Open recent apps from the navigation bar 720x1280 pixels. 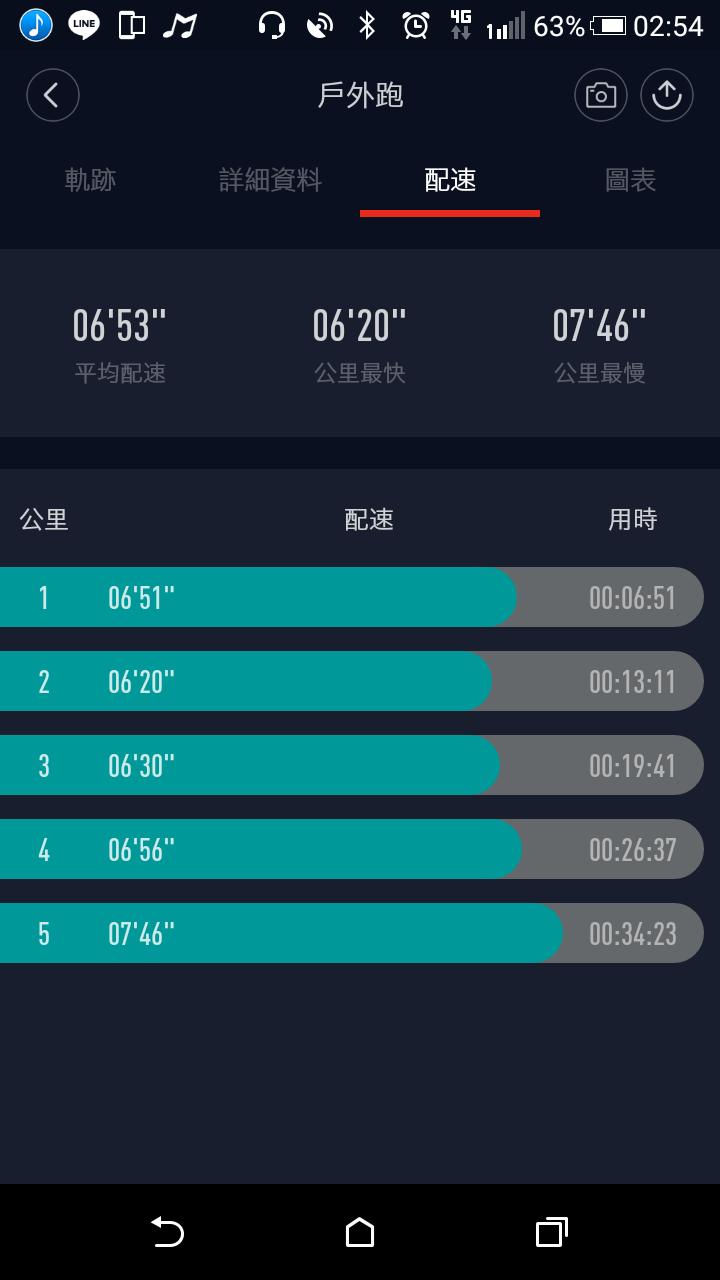point(551,1232)
